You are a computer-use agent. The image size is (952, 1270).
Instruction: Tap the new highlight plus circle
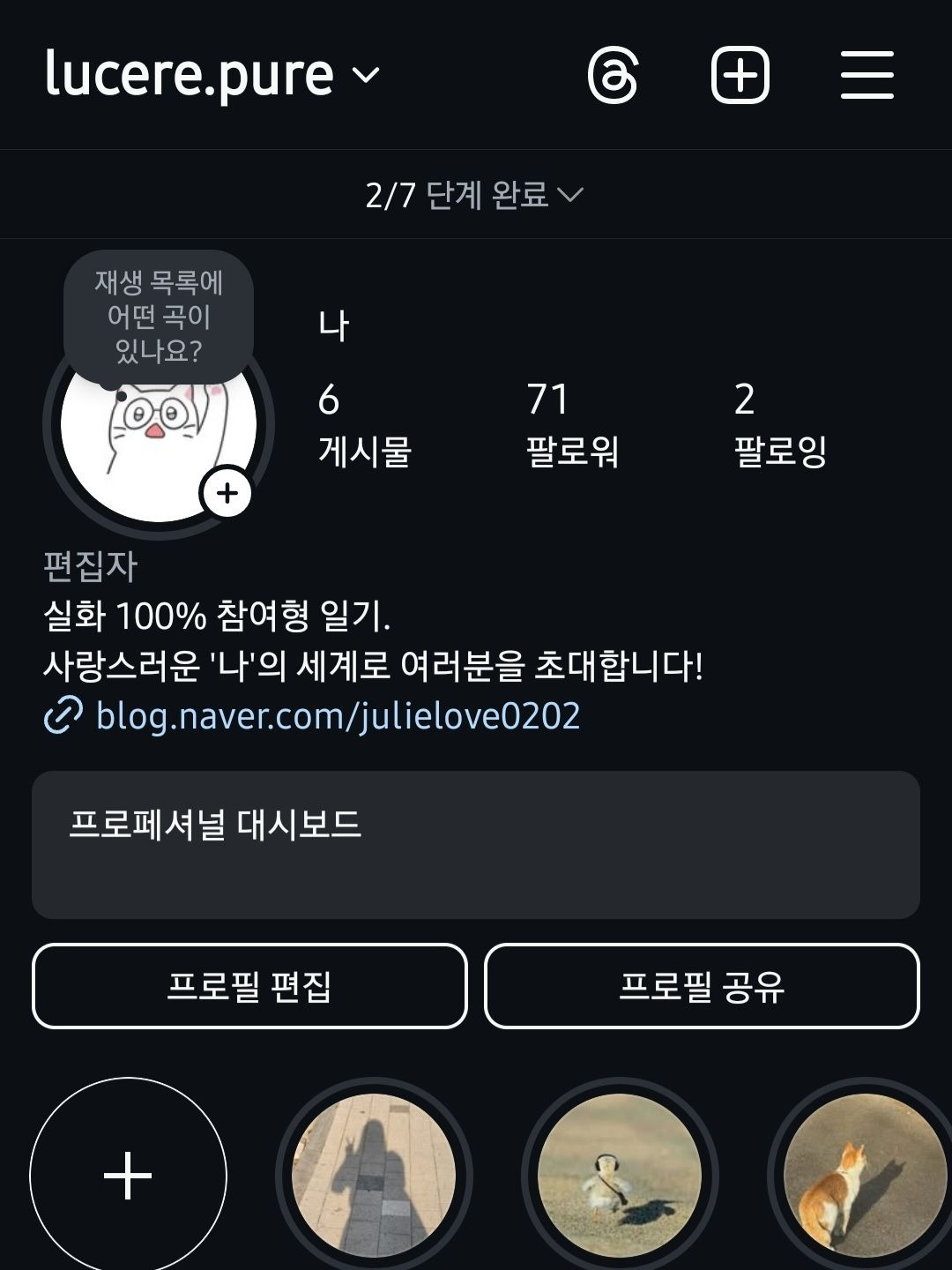pyautogui.click(x=126, y=1174)
